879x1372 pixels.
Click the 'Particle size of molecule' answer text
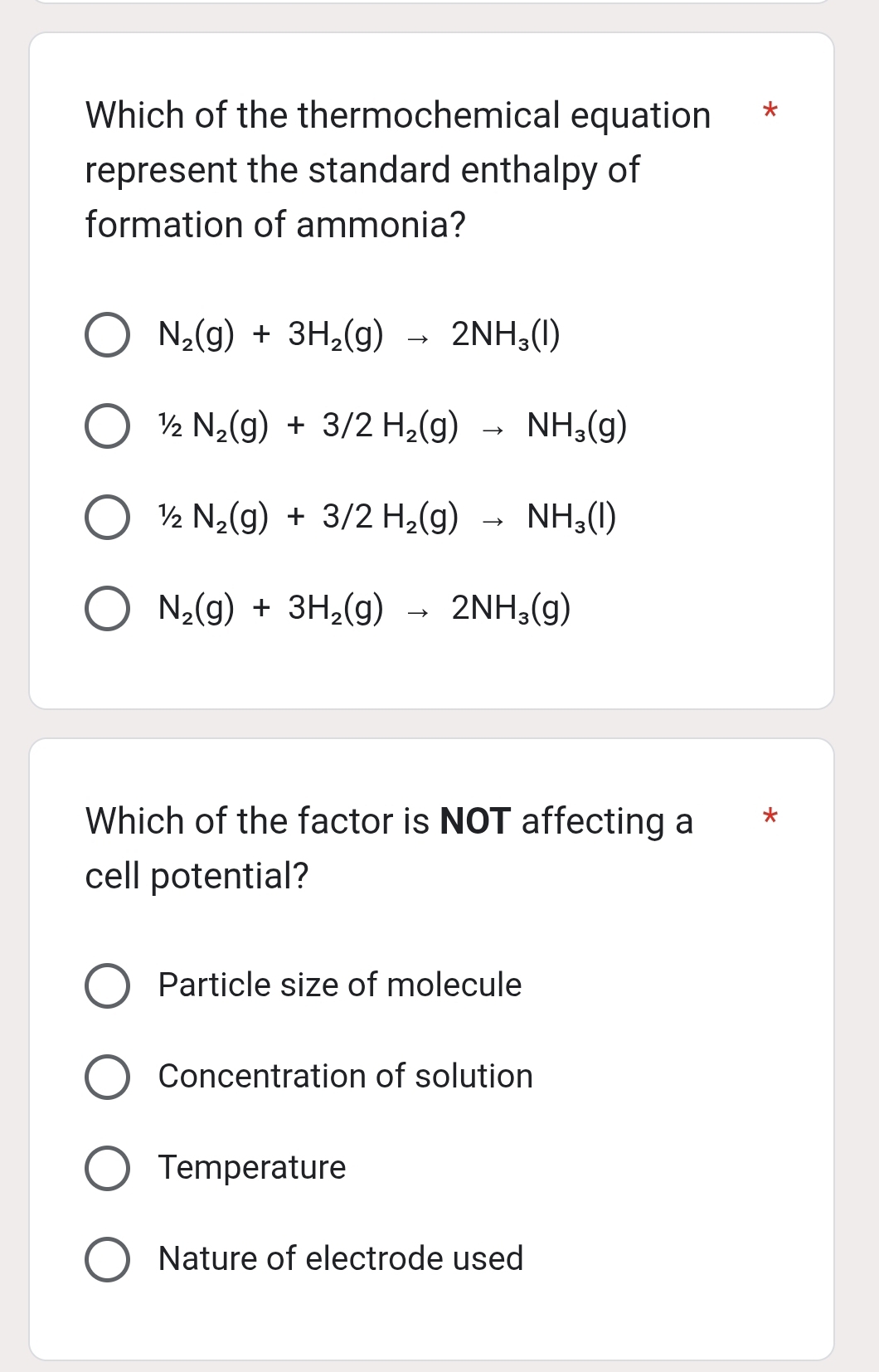(x=338, y=986)
